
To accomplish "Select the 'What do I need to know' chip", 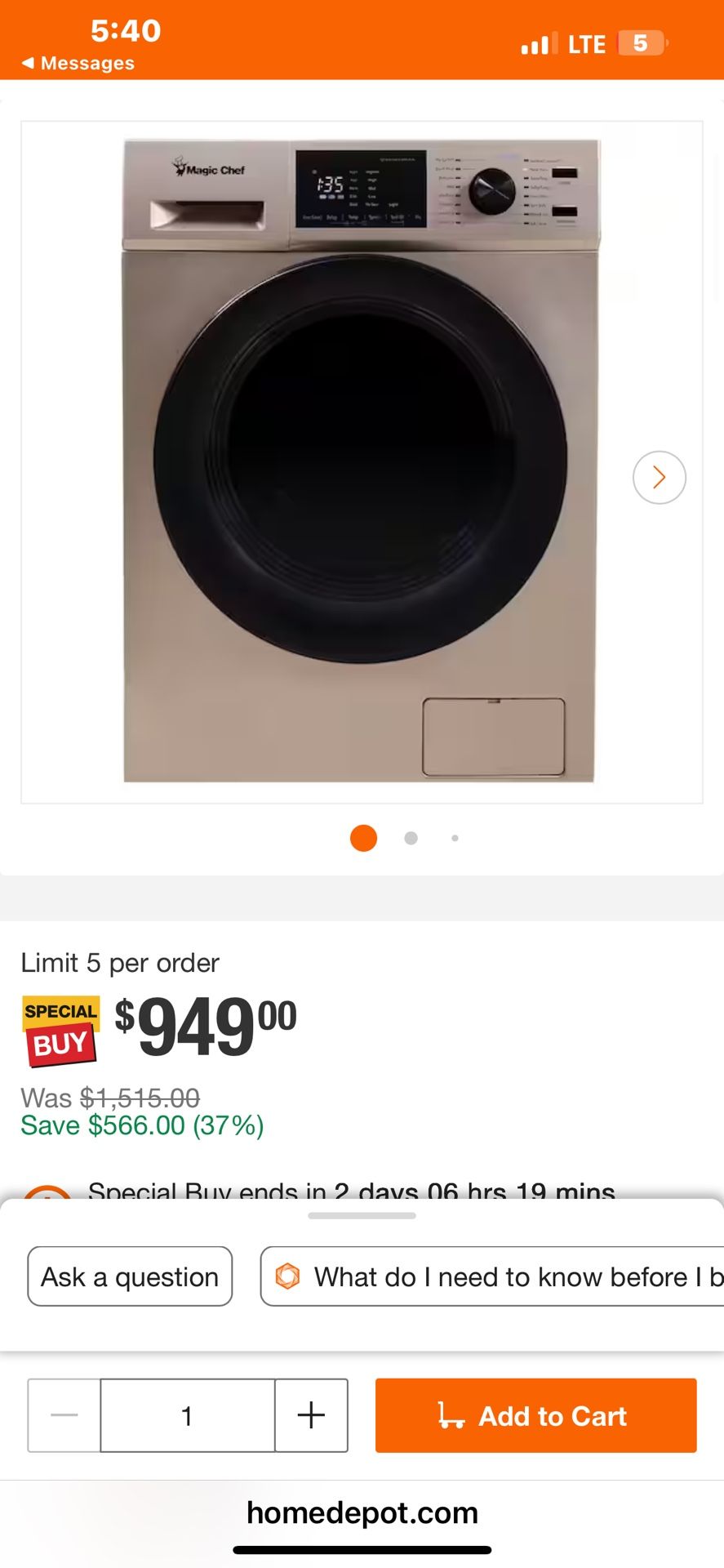I will [492, 1276].
